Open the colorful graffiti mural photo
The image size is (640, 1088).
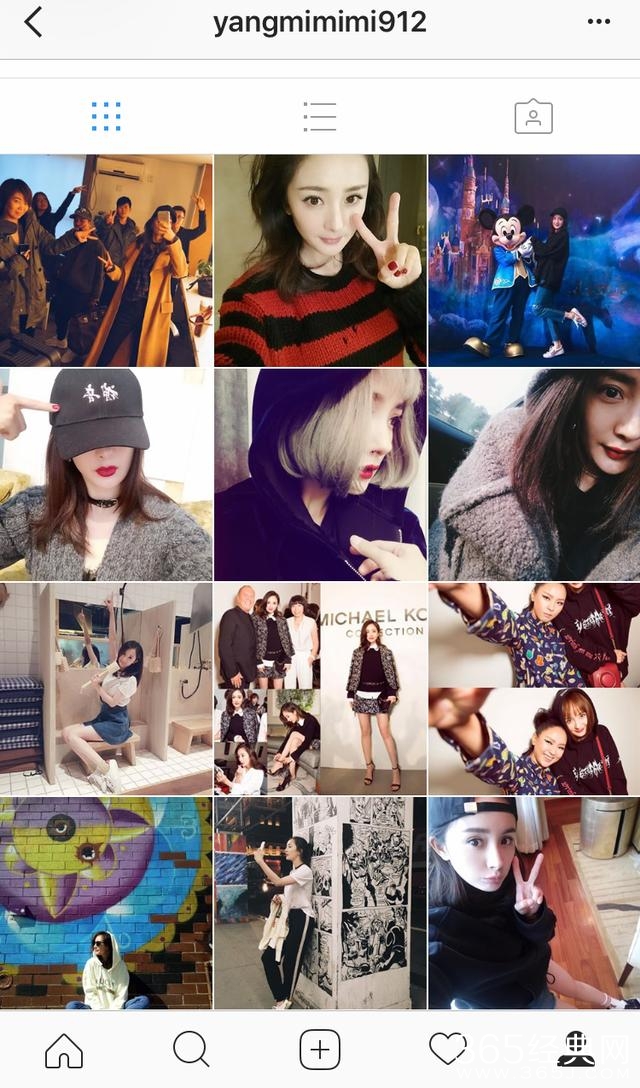pyautogui.click(x=106, y=903)
